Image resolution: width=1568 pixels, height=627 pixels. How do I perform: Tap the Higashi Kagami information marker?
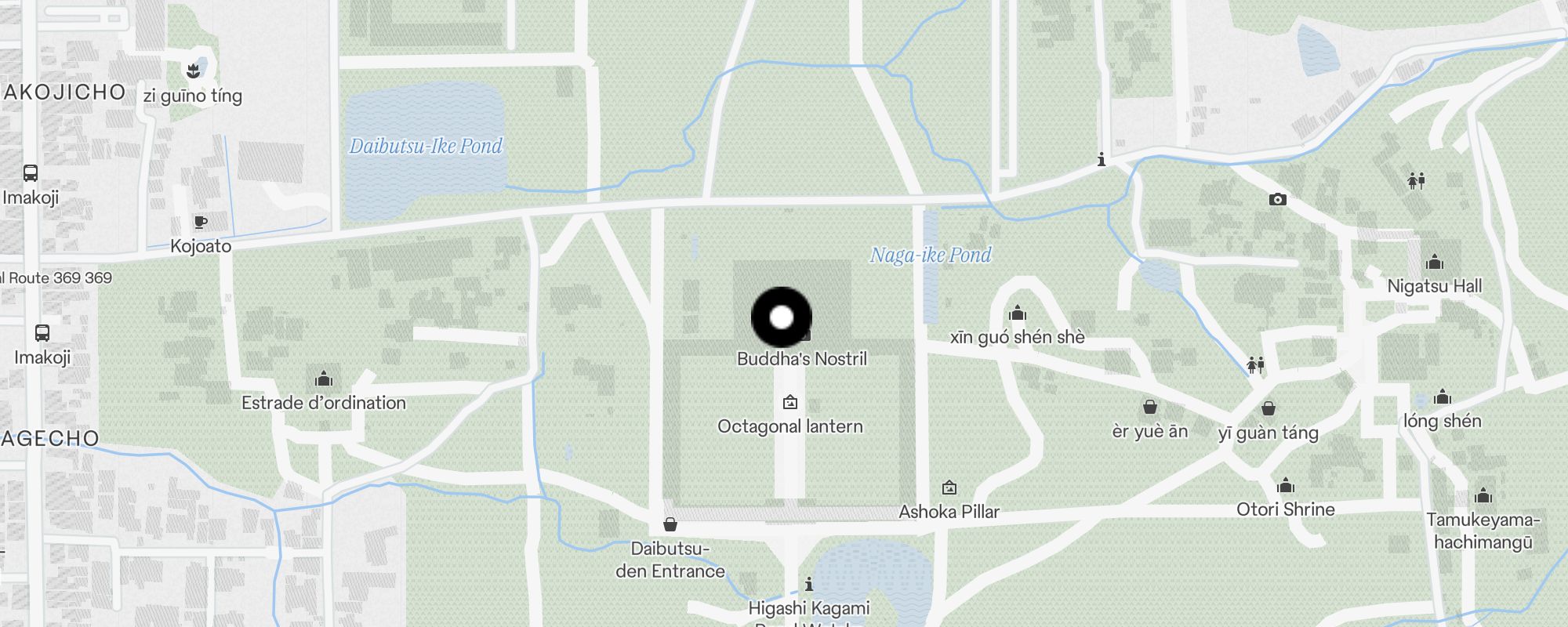click(x=809, y=585)
